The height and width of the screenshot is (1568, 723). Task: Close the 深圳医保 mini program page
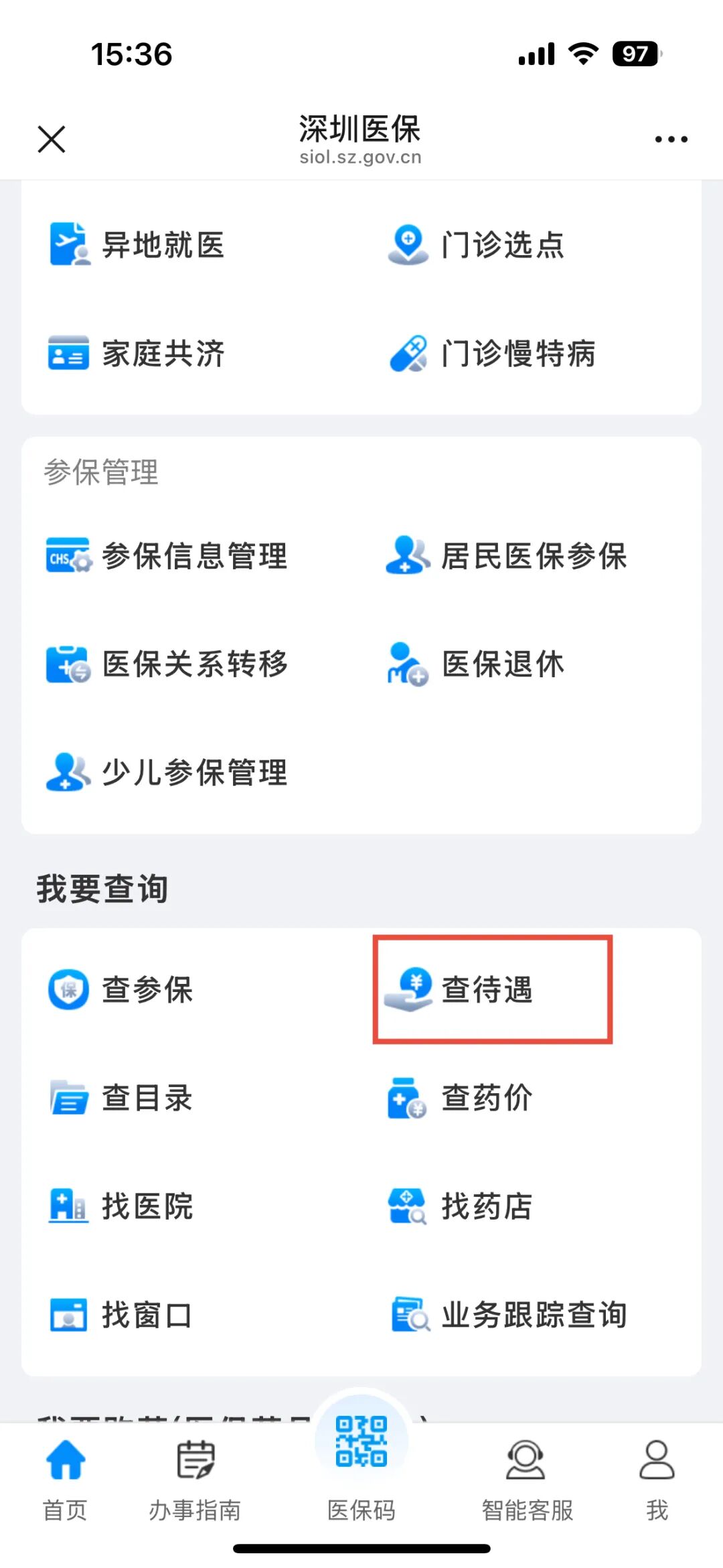click(52, 139)
